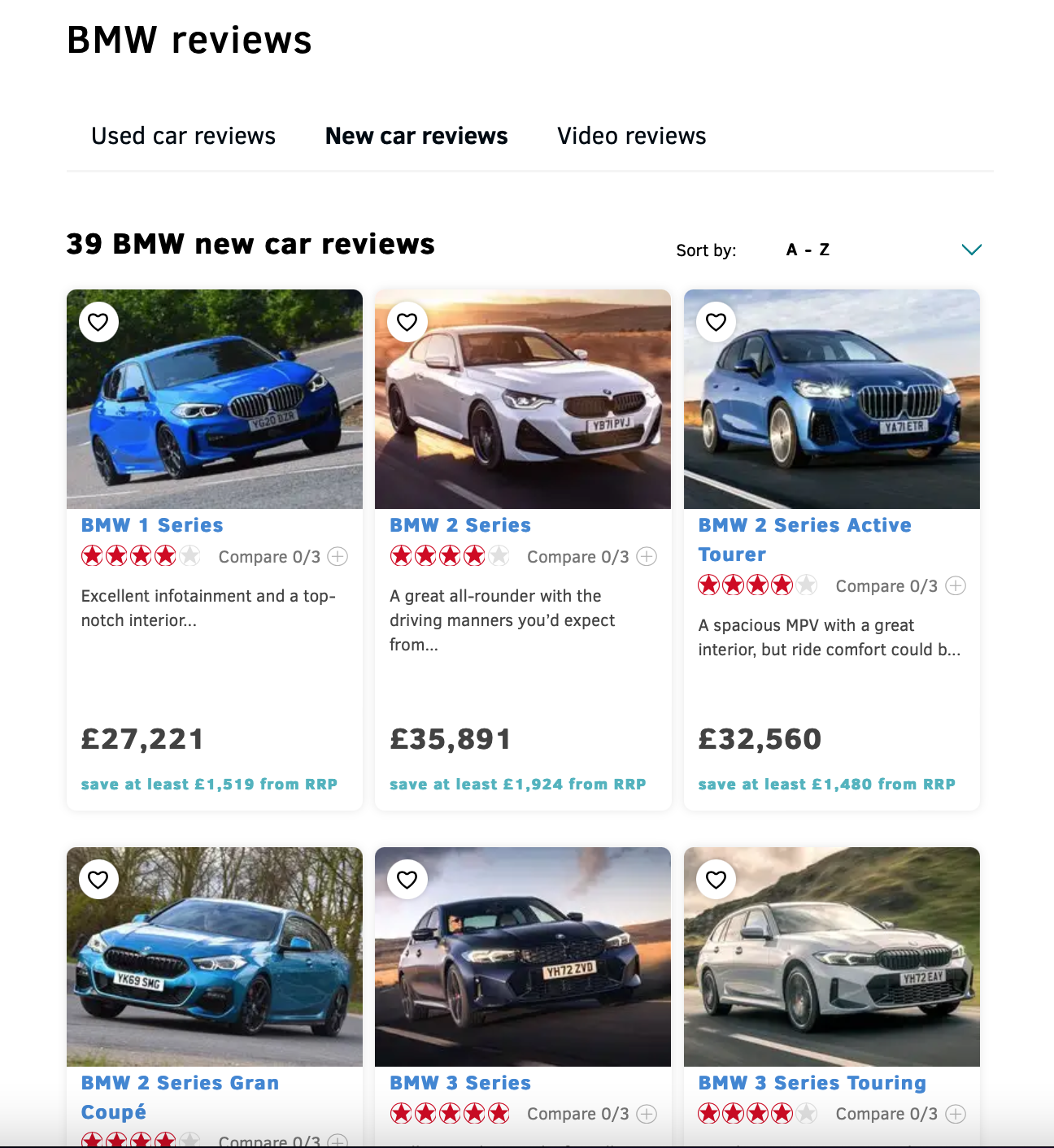Open the Video reviews tab
The width and height of the screenshot is (1054, 1148).
[x=631, y=136]
